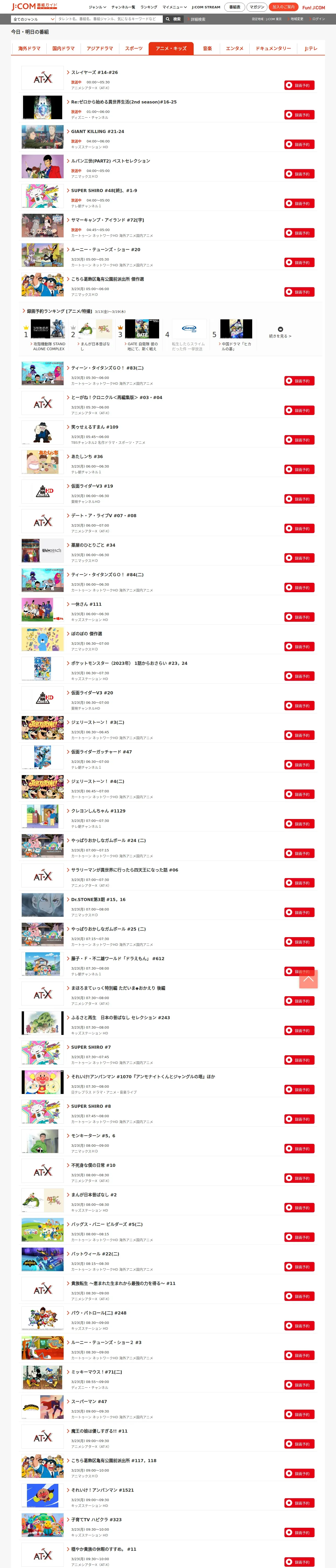This screenshot has height=1568, width=336.
Task: Switch to the 海外ドラマ tab
Action: coord(29,48)
